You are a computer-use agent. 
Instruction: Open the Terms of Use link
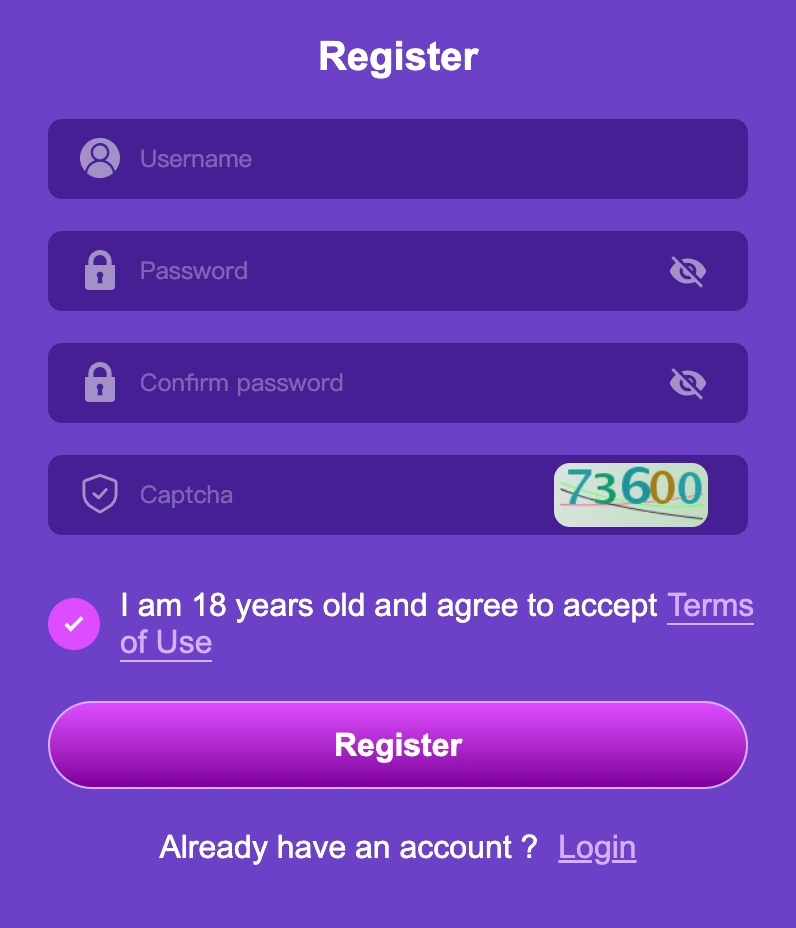[710, 606]
